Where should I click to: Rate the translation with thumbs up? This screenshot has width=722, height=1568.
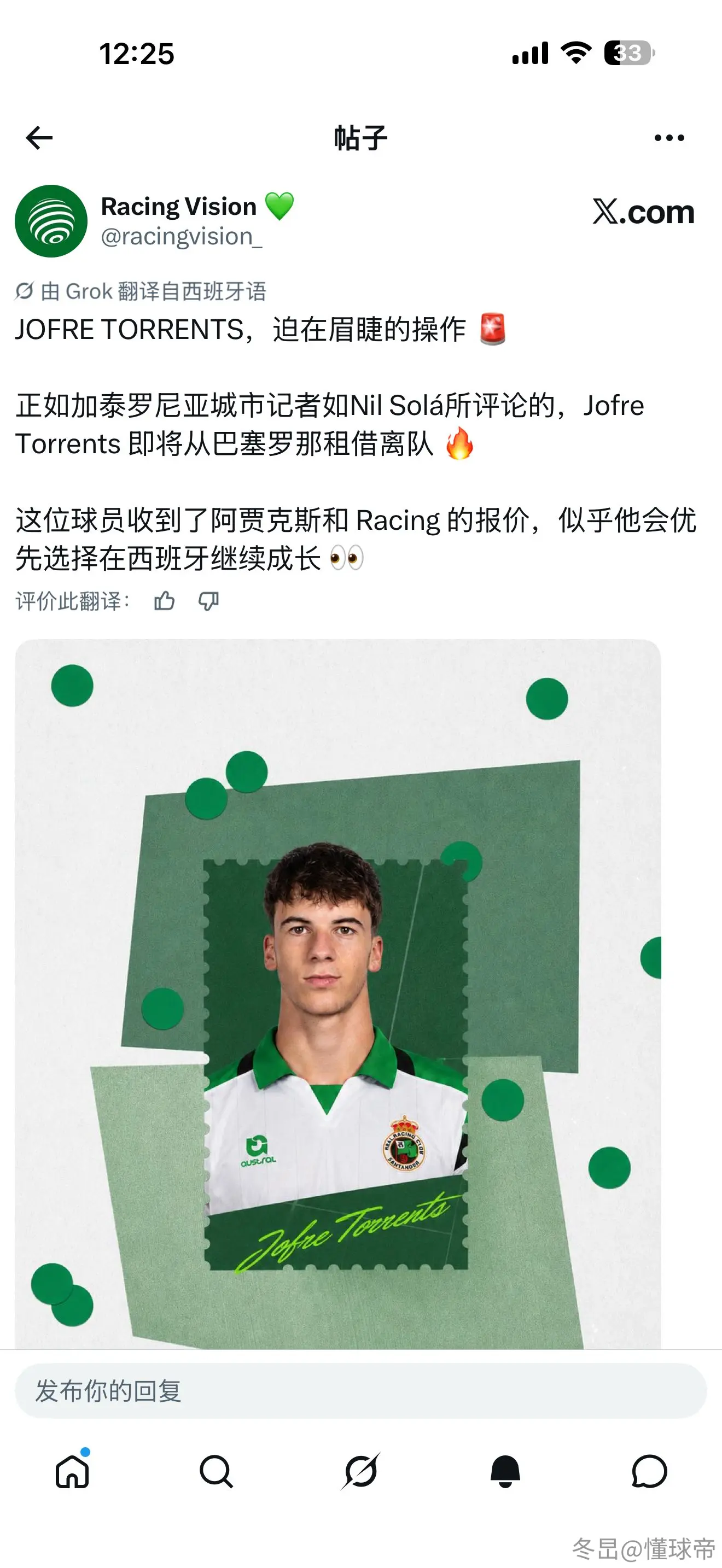165,601
